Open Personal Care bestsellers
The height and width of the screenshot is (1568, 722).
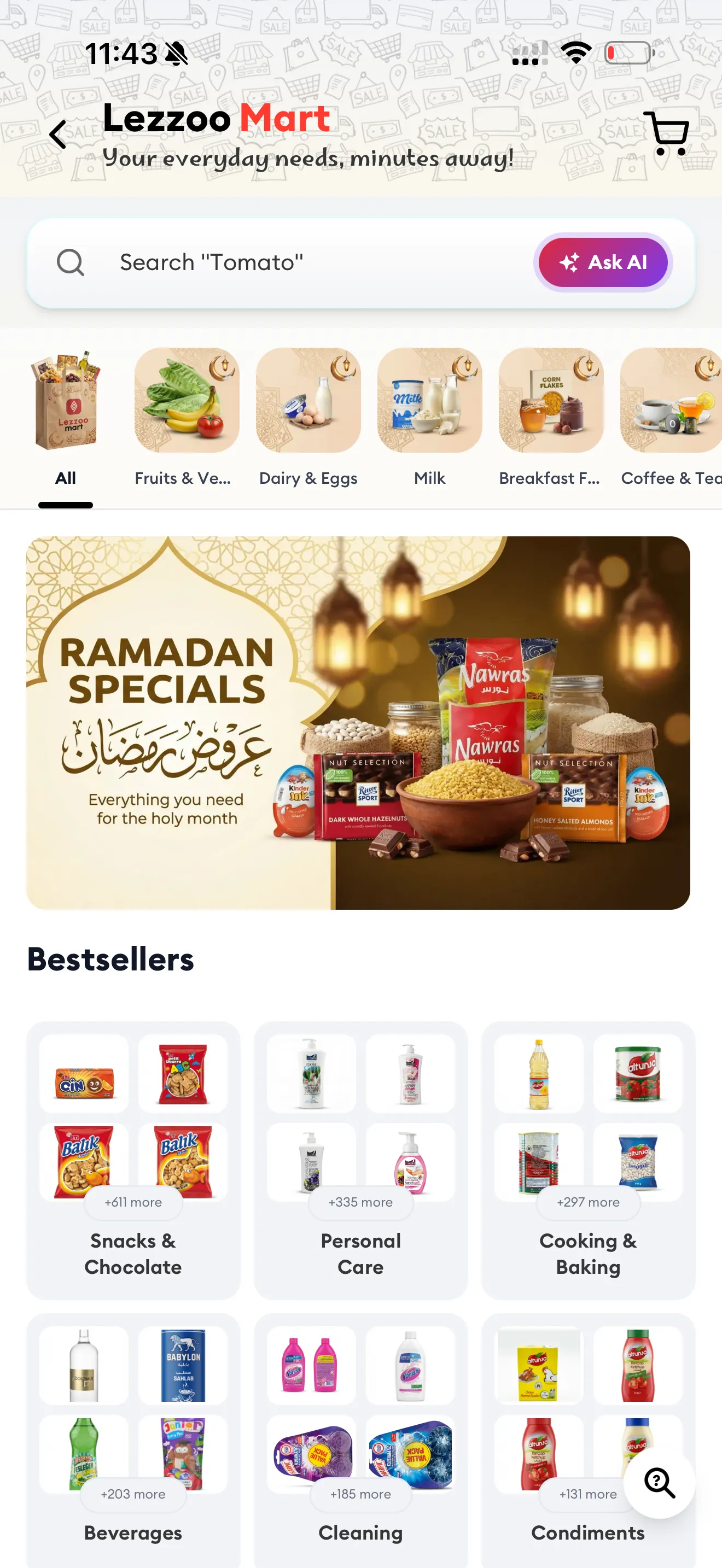(360, 1160)
